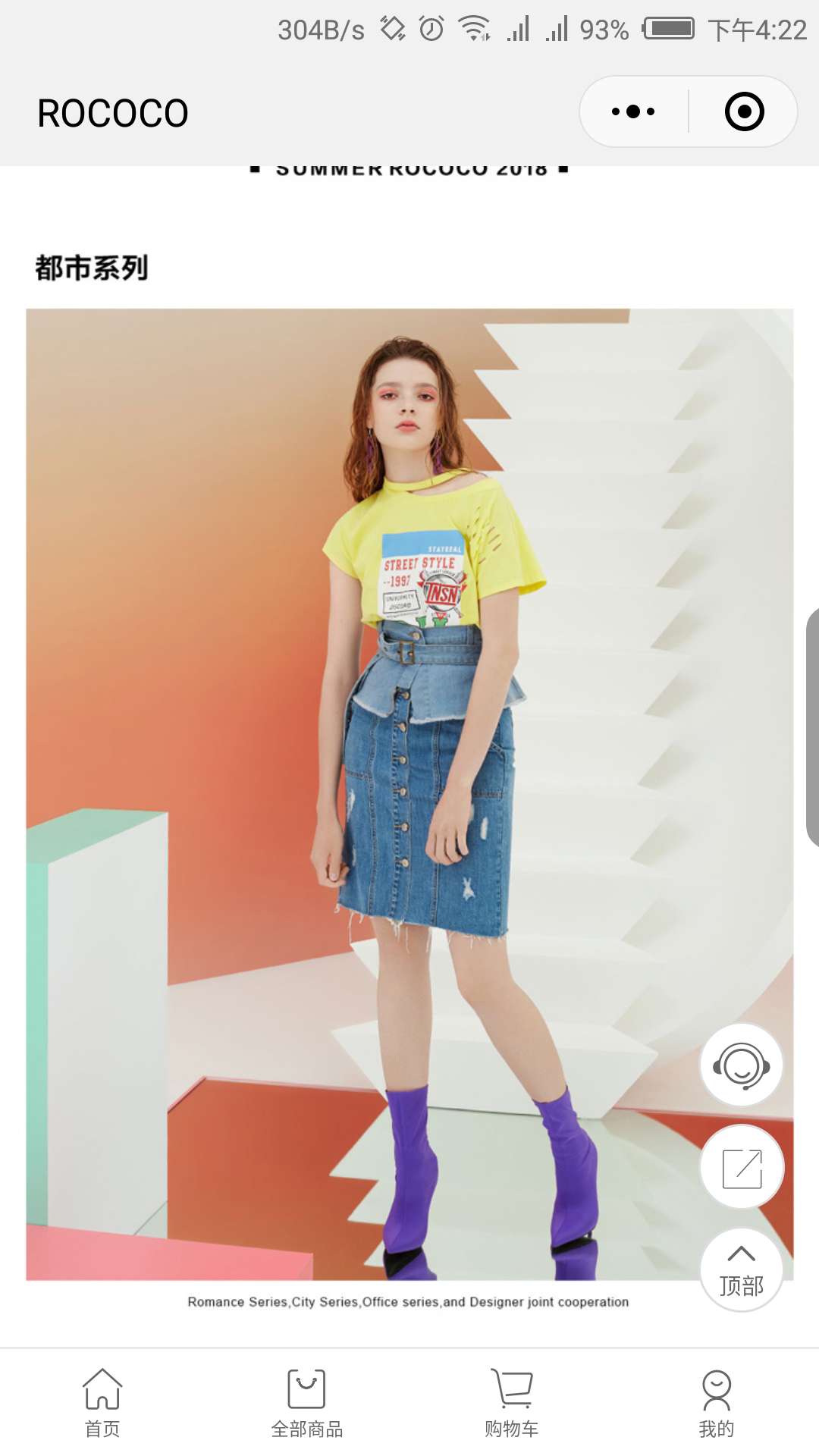The height and width of the screenshot is (1456, 819).
Task: Switch to the 首页 home tab
Action: click(x=102, y=1403)
